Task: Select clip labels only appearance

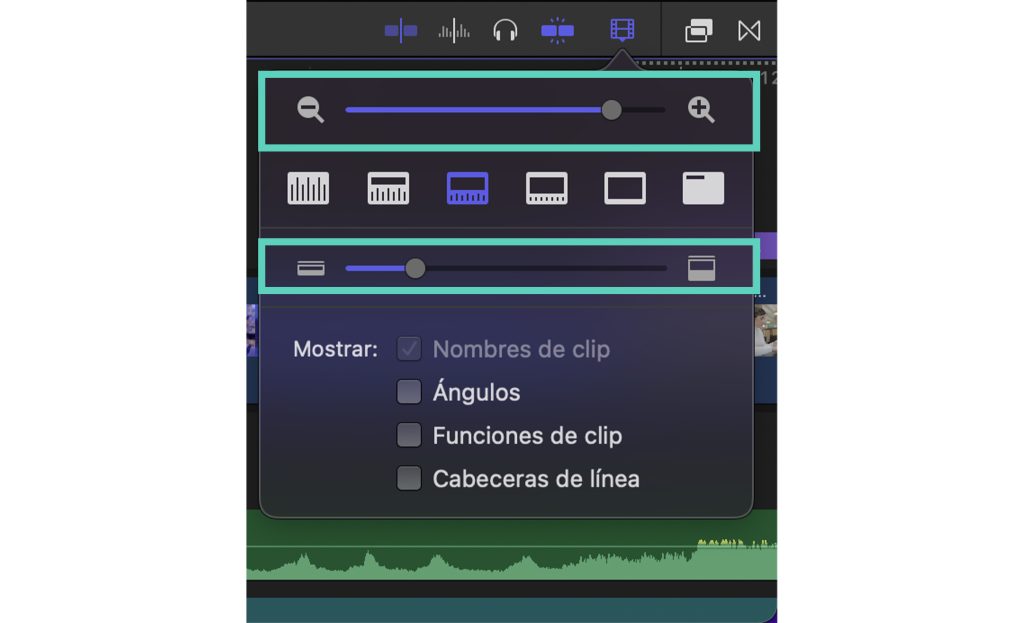Action: point(703,188)
